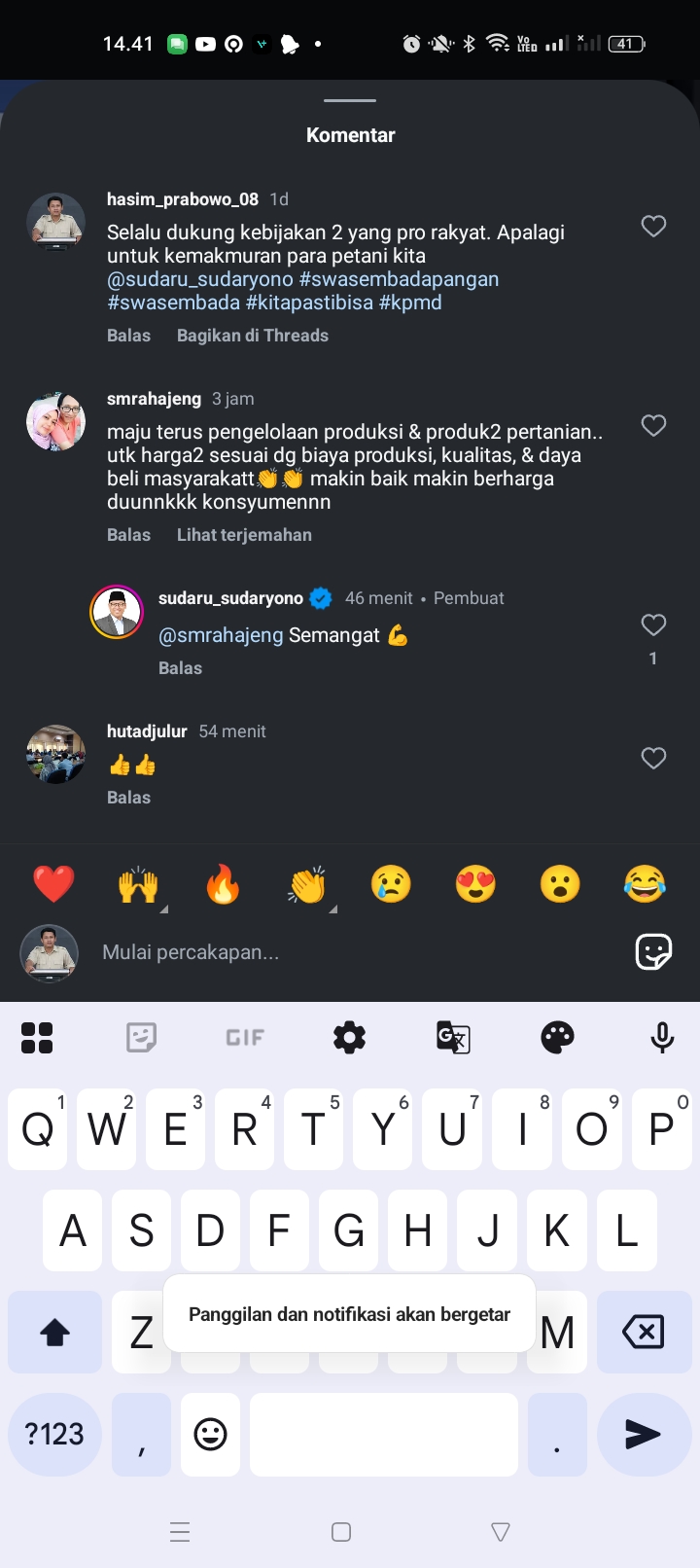Tap Bagikan di Threads
700x1568 pixels.
253,336
